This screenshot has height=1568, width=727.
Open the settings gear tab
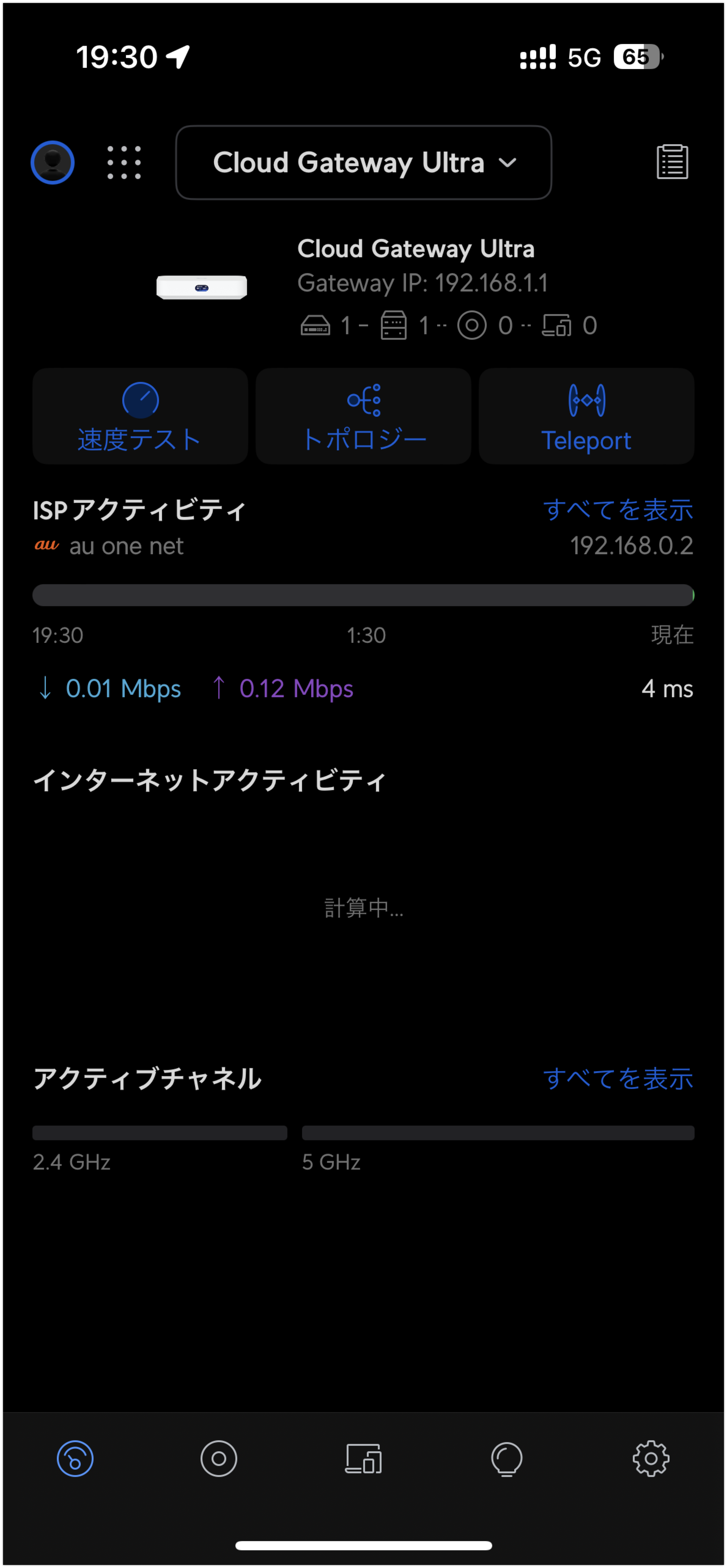pyautogui.click(x=651, y=1459)
